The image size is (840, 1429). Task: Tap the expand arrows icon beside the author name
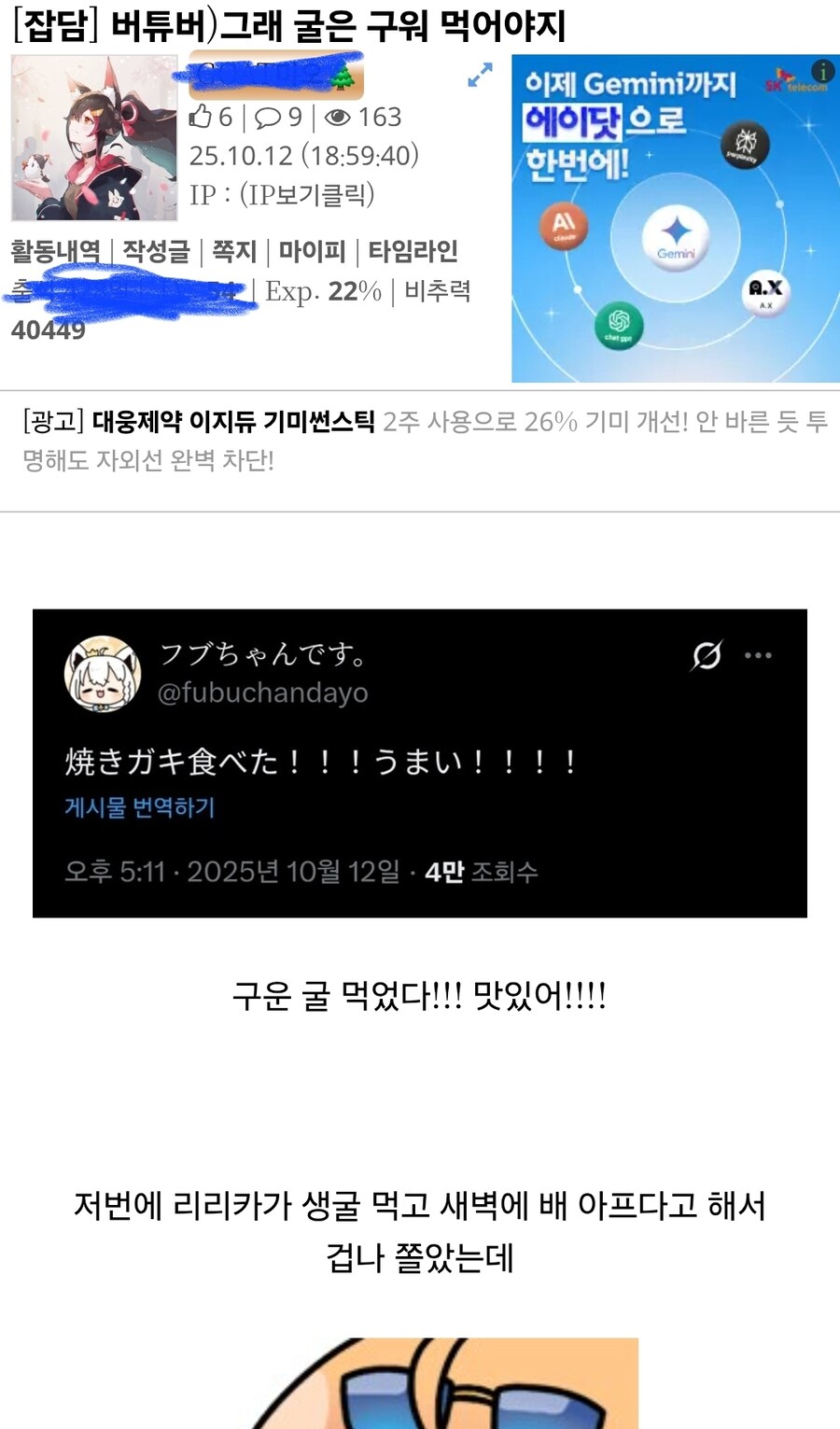pos(480,76)
